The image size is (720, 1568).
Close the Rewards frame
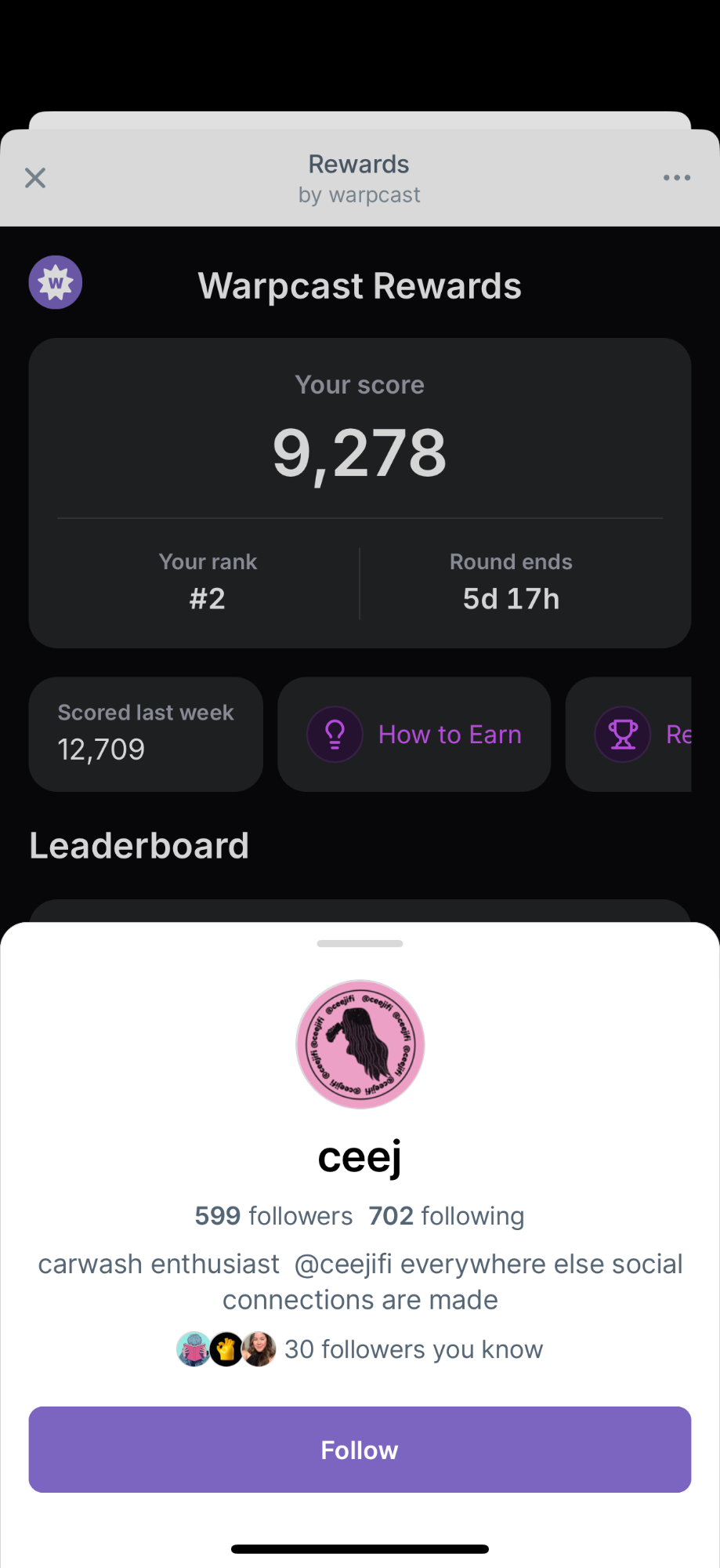[x=35, y=178]
